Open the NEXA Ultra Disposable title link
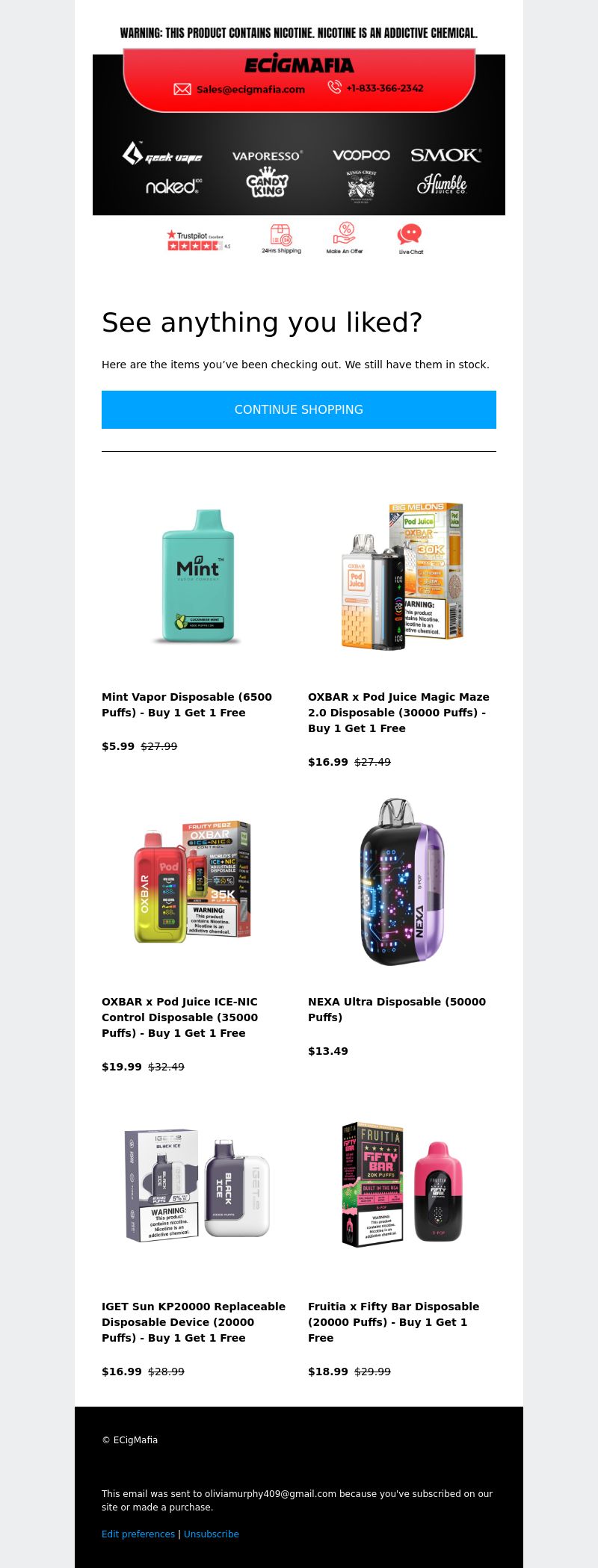598x1568 pixels. [397, 1009]
